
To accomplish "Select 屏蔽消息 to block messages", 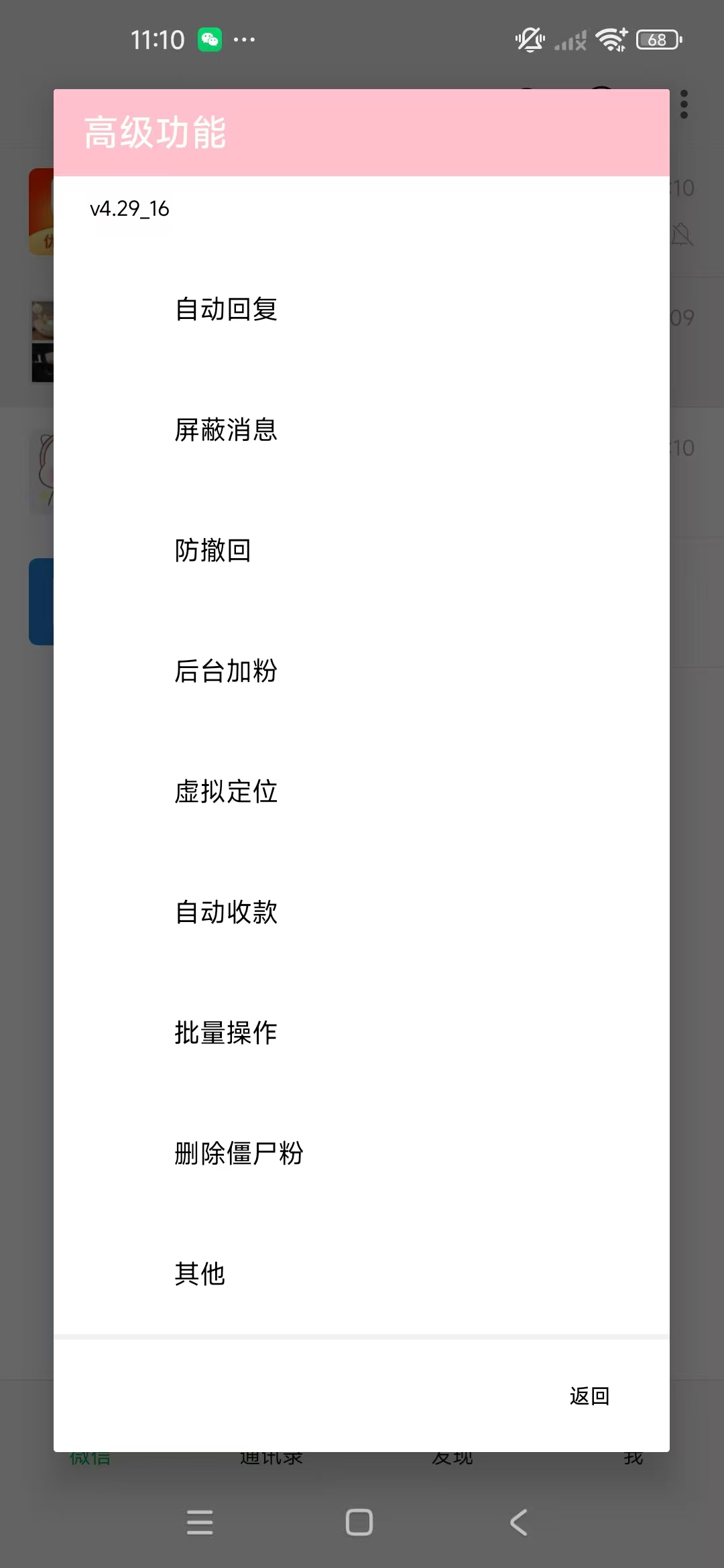I will coord(227,430).
